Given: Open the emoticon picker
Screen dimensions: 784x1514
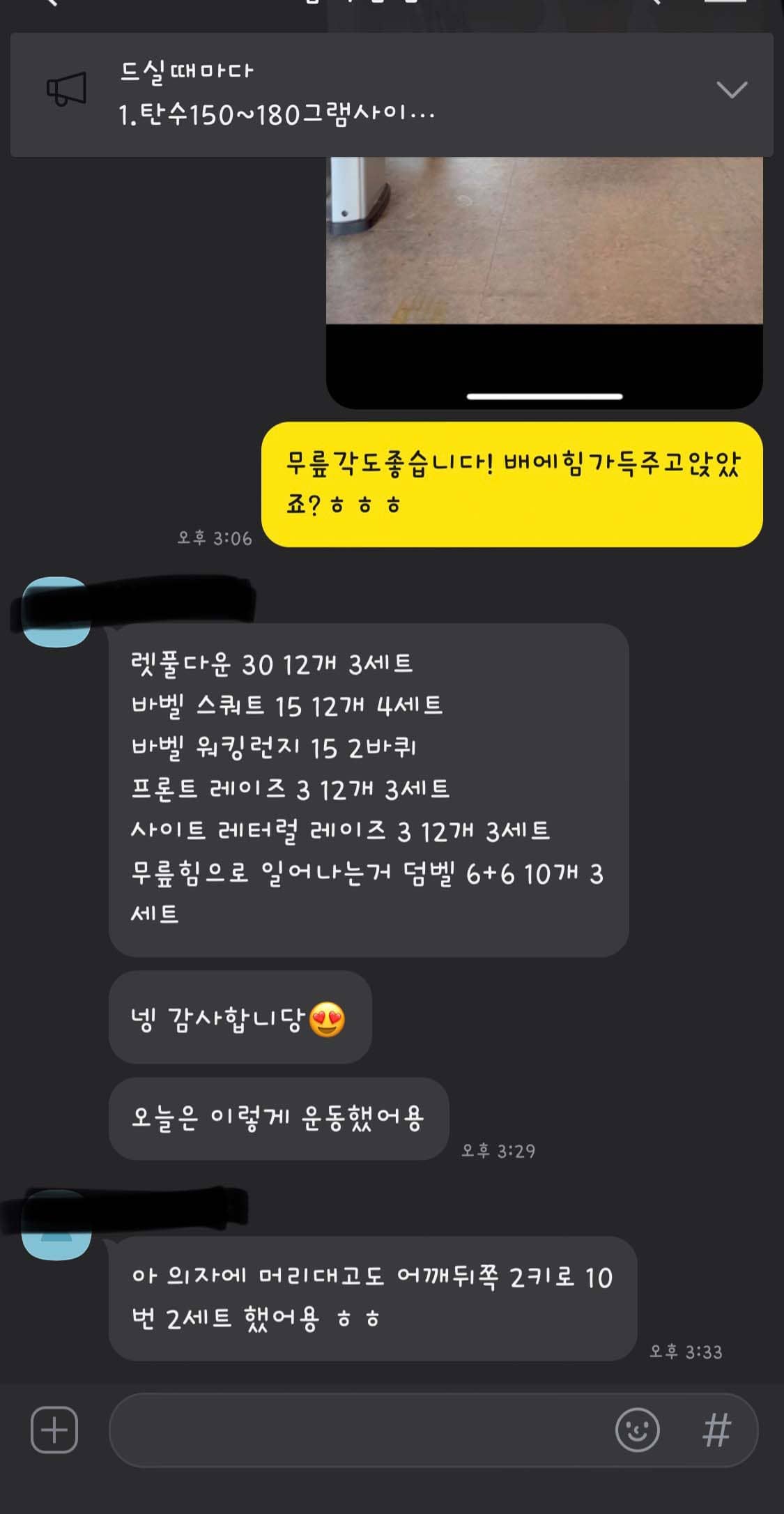Looking at the screenshot, I should 637,1430.
